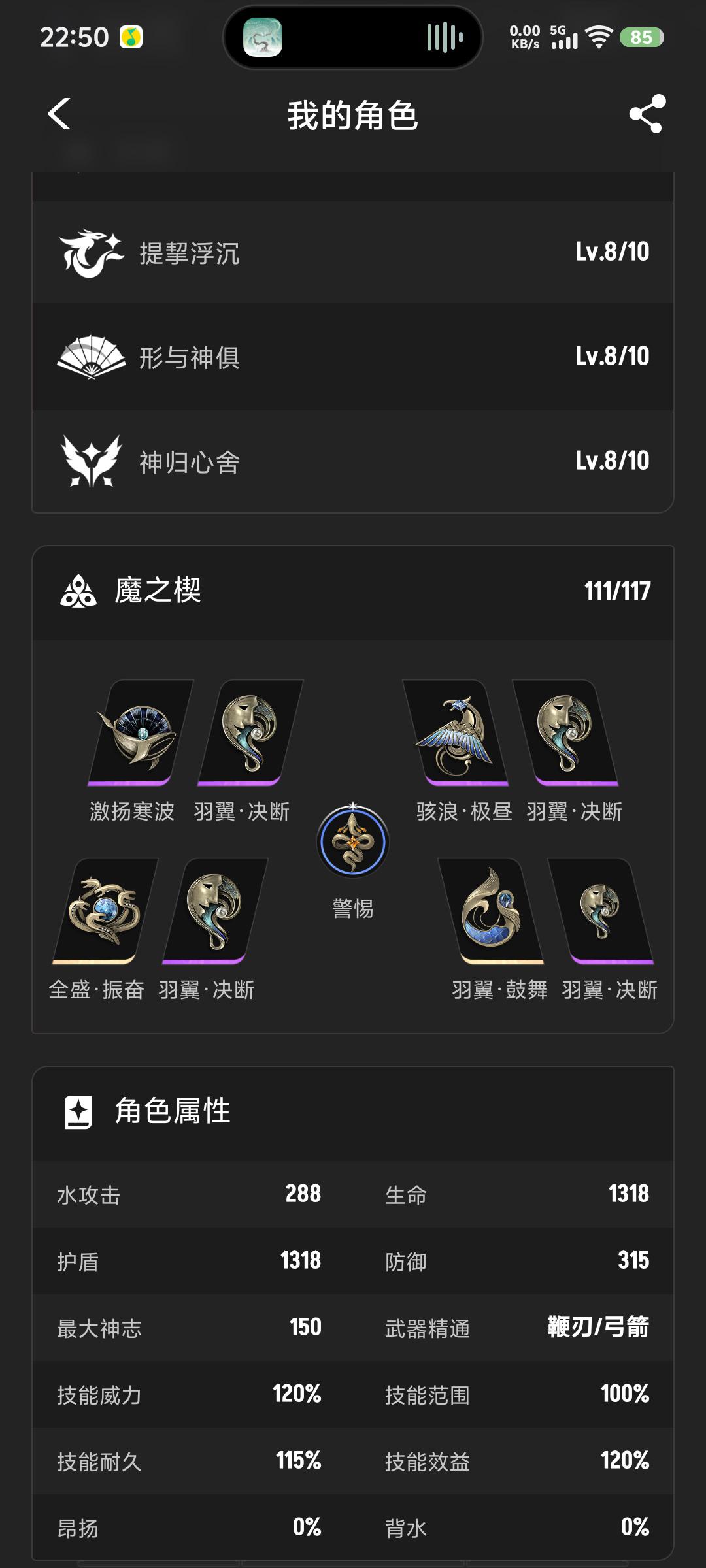Go back from My Character page

pos(59,114)
